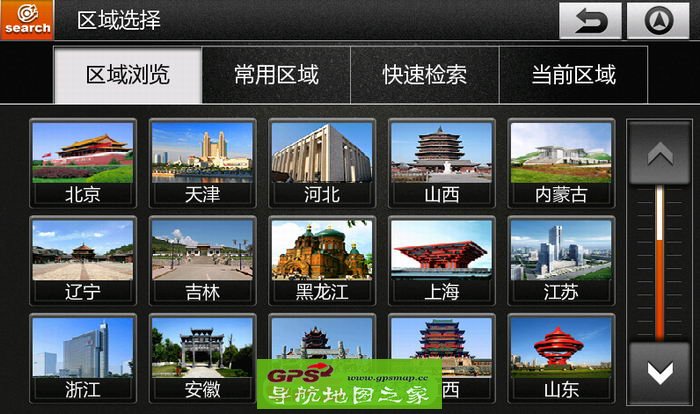Switch to the 当前区域 tab
The image size is (700, 414).
572,75
